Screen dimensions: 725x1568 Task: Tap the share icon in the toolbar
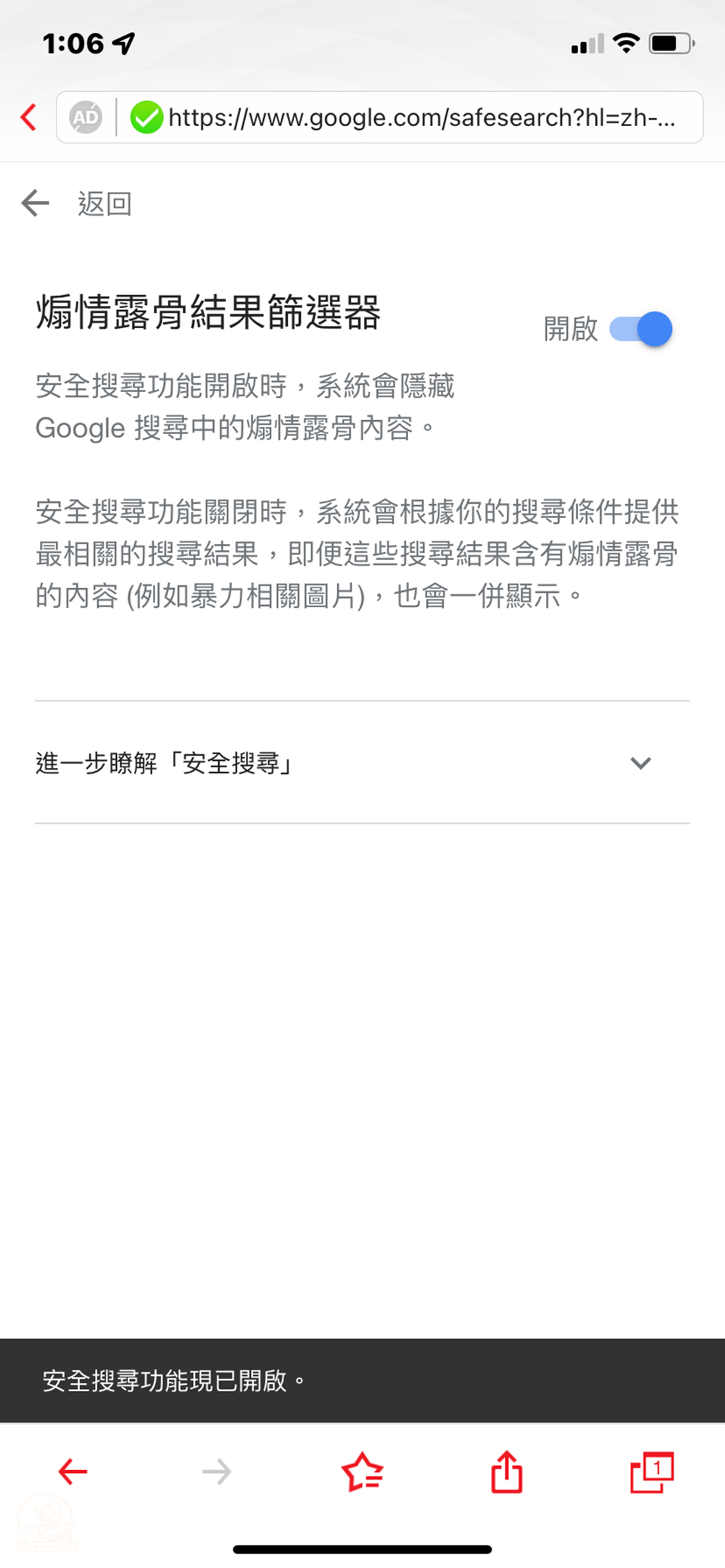(506, 1470)
